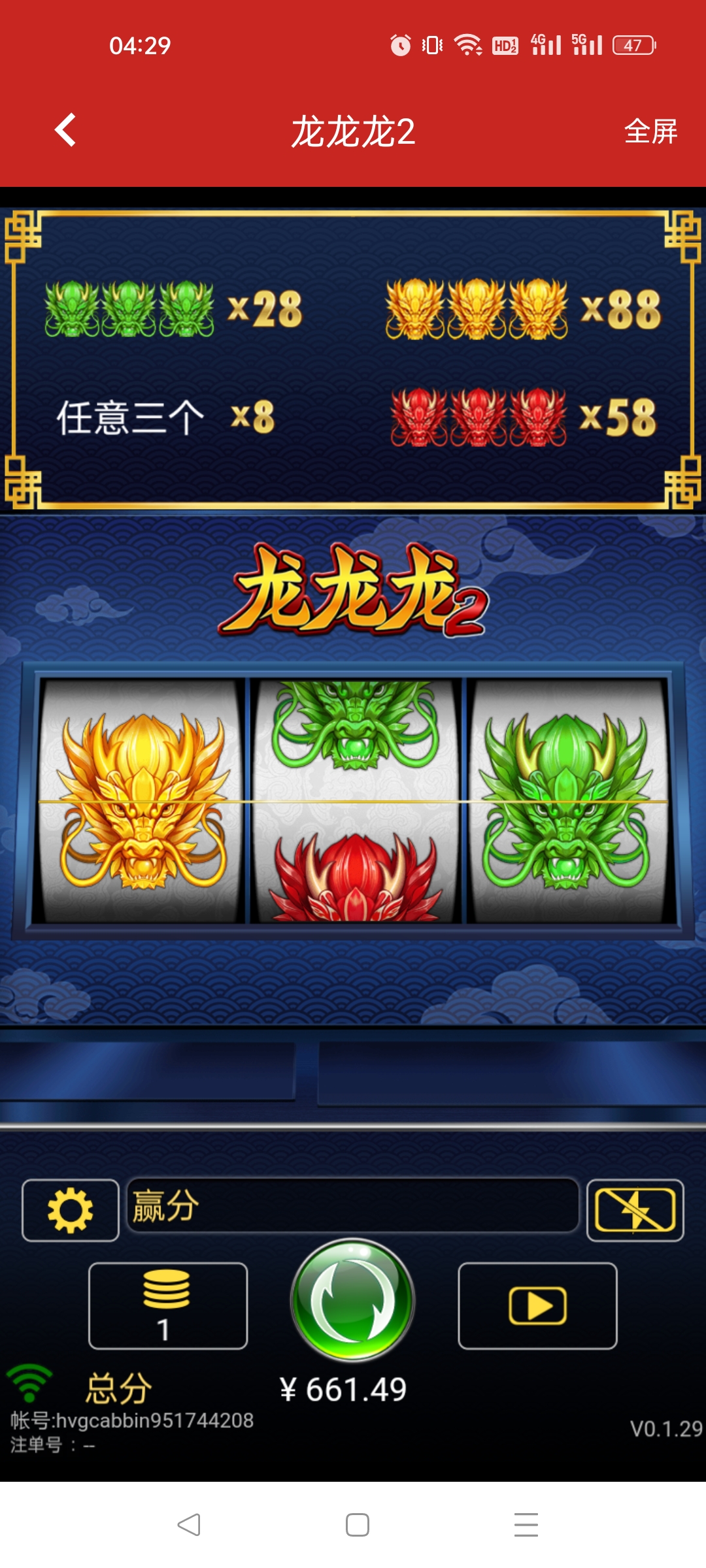Open the game settings gear
This screenshot has width=706, height=1568.
coord(71,1211)
